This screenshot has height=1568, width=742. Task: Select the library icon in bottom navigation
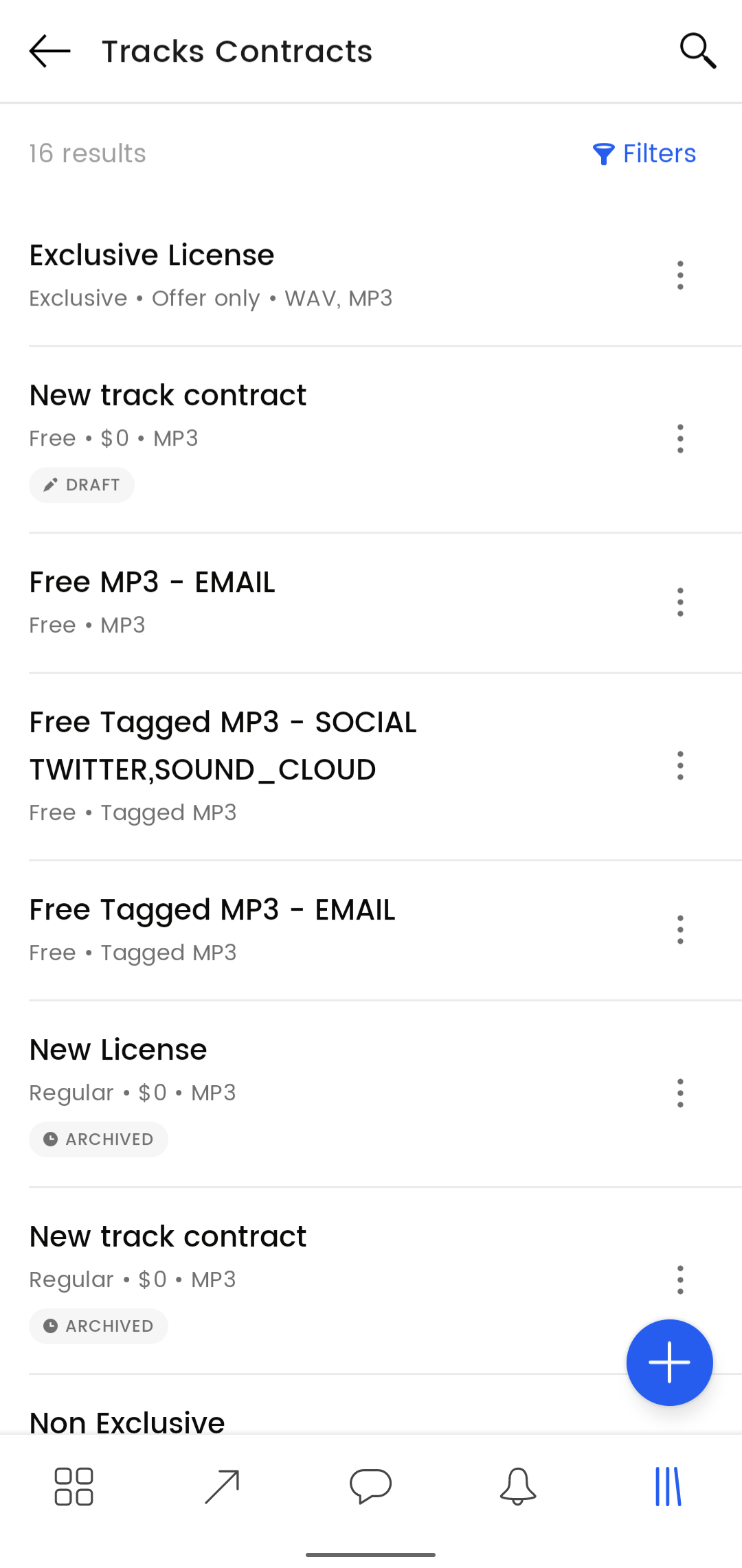click(x=667, y=1486)
